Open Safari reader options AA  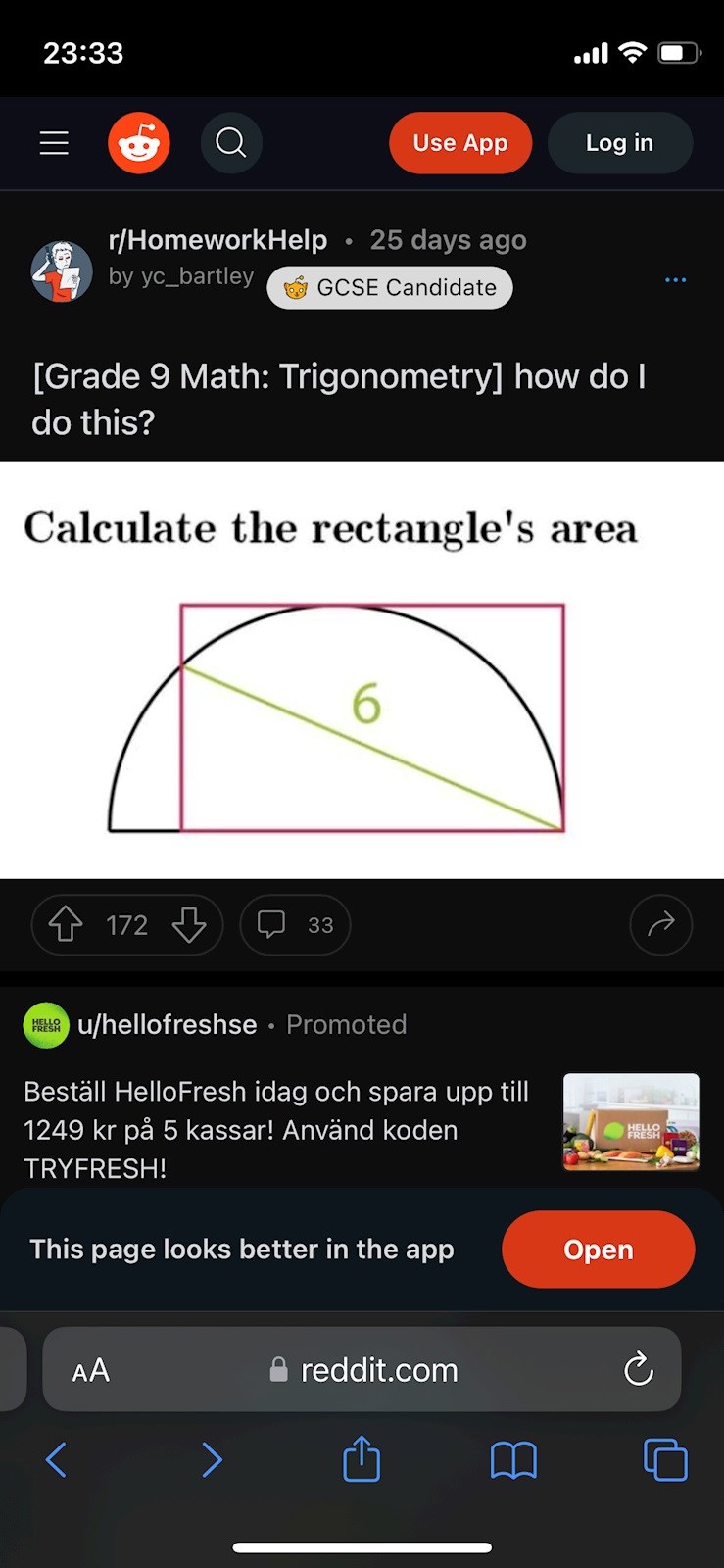(91, 1370)
